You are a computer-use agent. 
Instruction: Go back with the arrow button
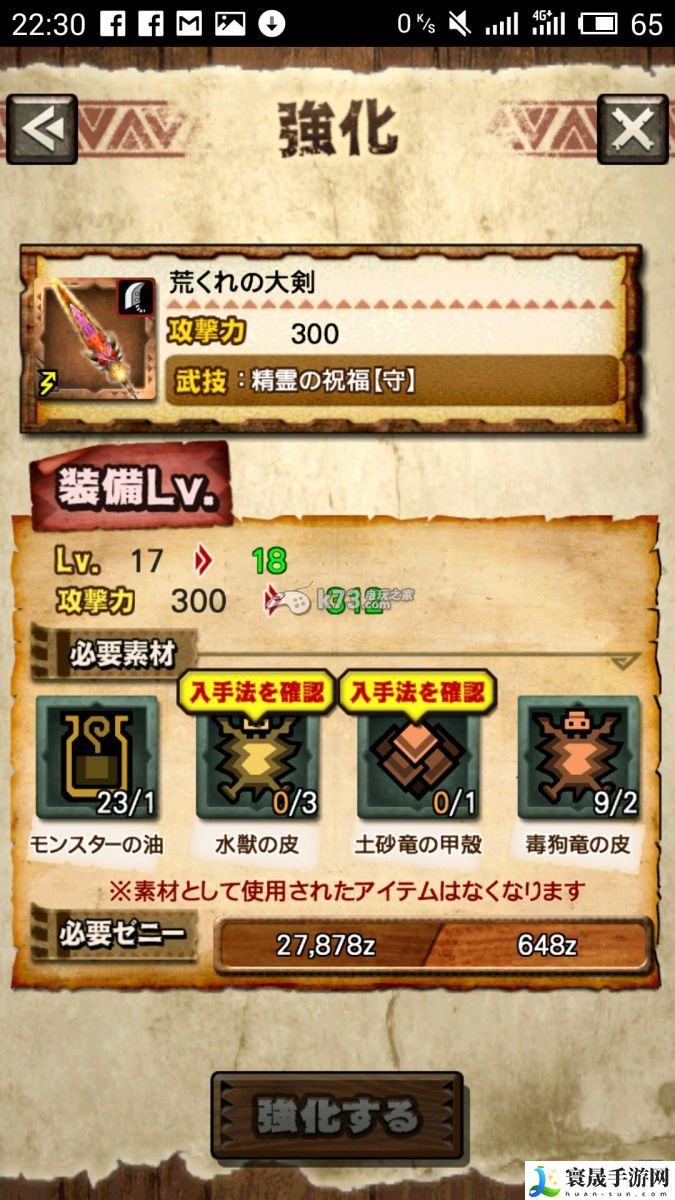click(42, 129)
